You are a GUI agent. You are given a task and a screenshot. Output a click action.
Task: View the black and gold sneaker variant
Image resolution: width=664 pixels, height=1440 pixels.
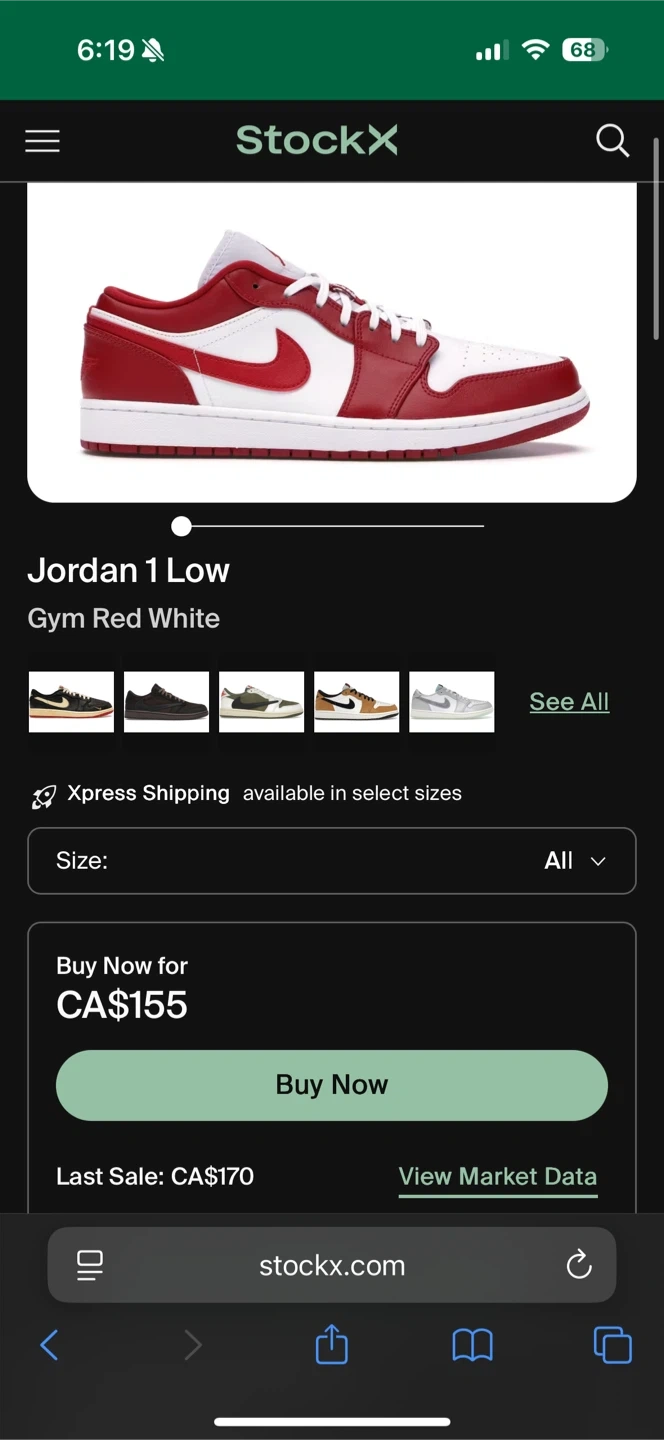point(71,702)
